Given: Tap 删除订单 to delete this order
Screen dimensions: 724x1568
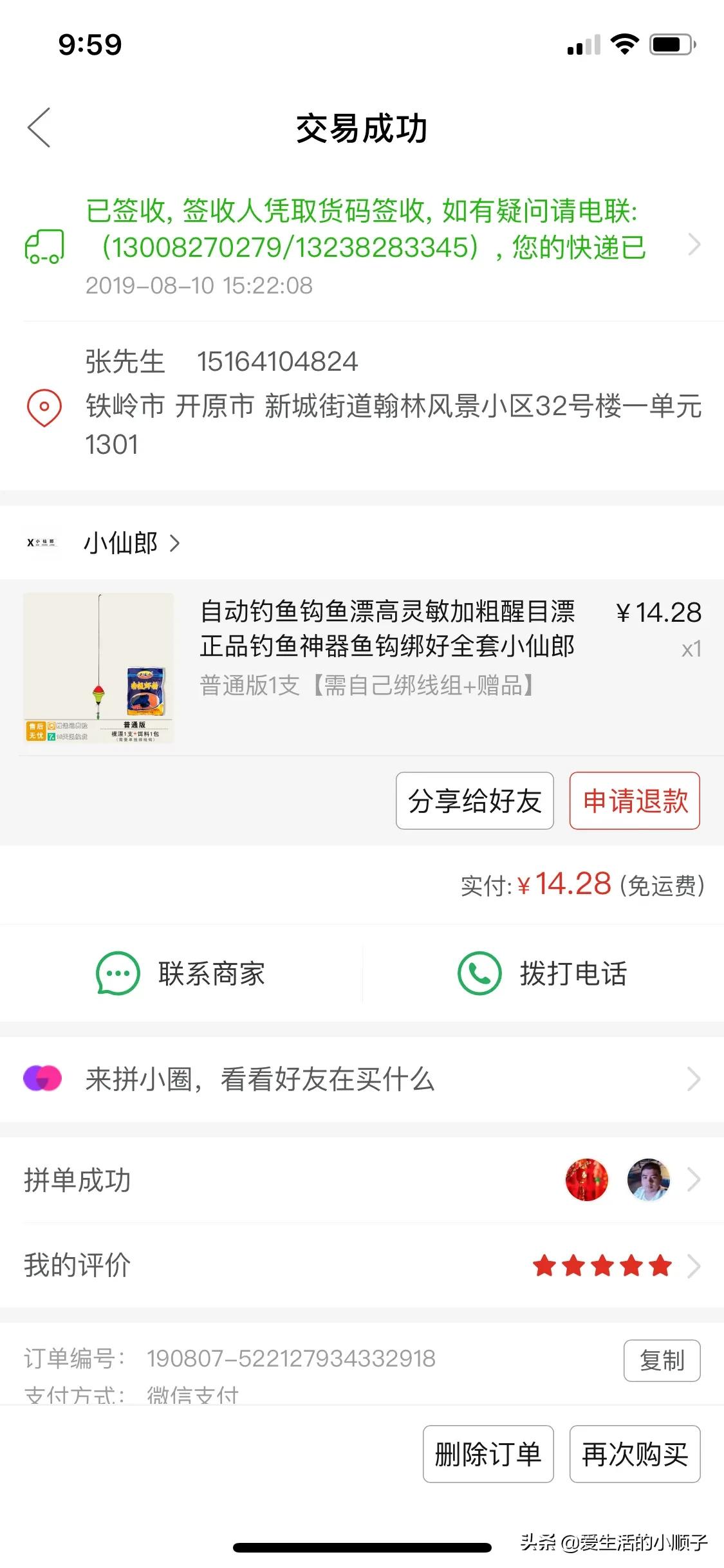Looking at the screenshot, I should pos(488,1454).
